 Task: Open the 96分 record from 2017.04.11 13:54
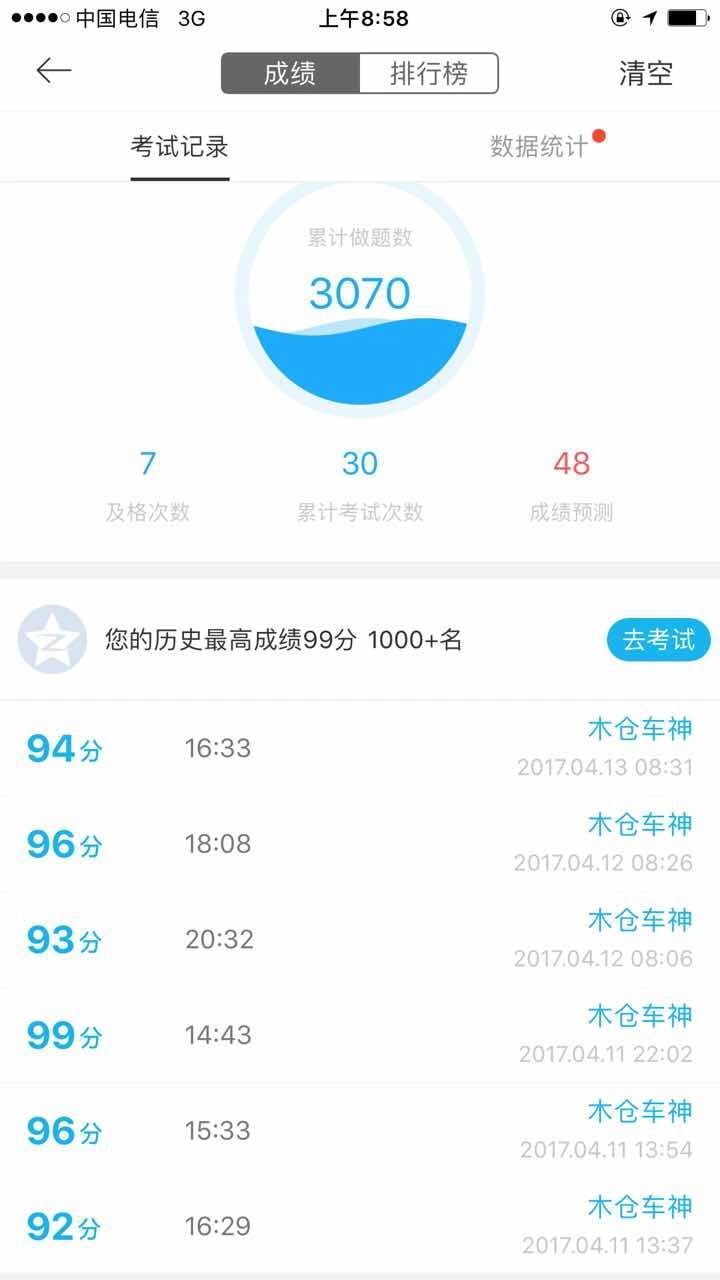[x=360, y=1130]
